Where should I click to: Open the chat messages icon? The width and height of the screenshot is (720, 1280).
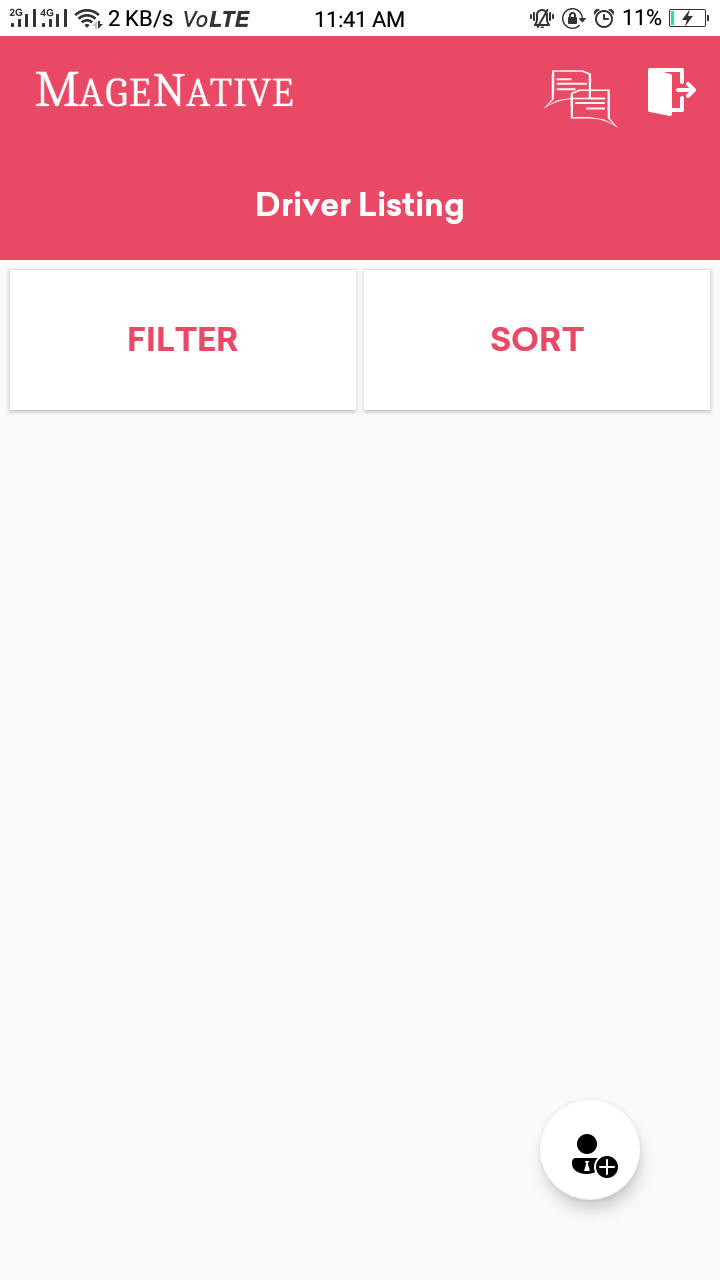click(x=579, y=97)
